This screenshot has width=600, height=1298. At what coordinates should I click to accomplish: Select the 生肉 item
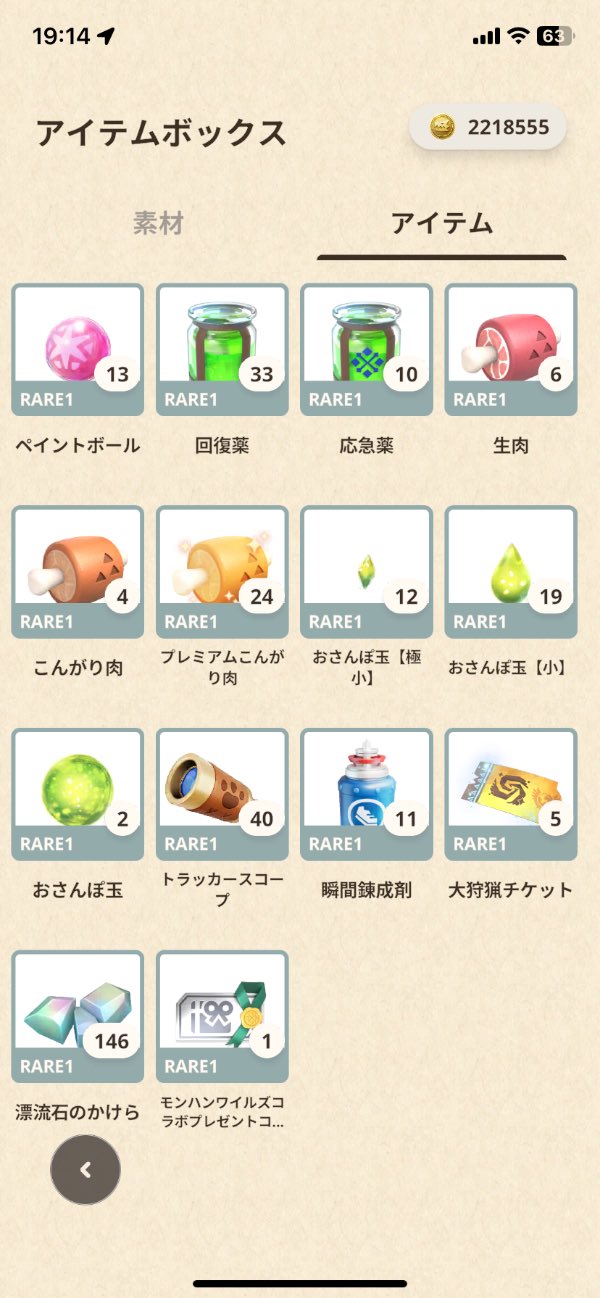tap(510, 350)
